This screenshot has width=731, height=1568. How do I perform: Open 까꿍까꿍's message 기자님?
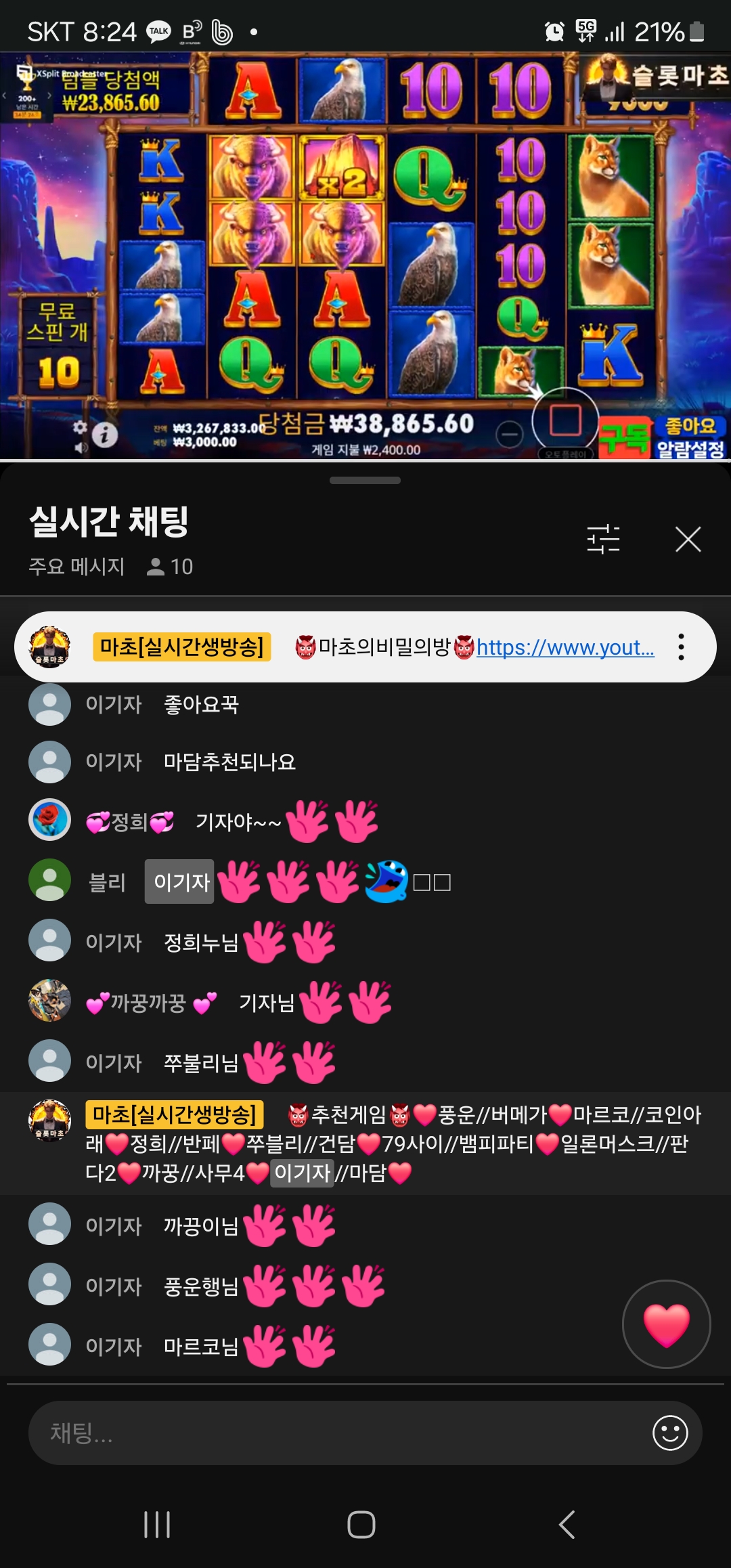tap(267, 1002)
